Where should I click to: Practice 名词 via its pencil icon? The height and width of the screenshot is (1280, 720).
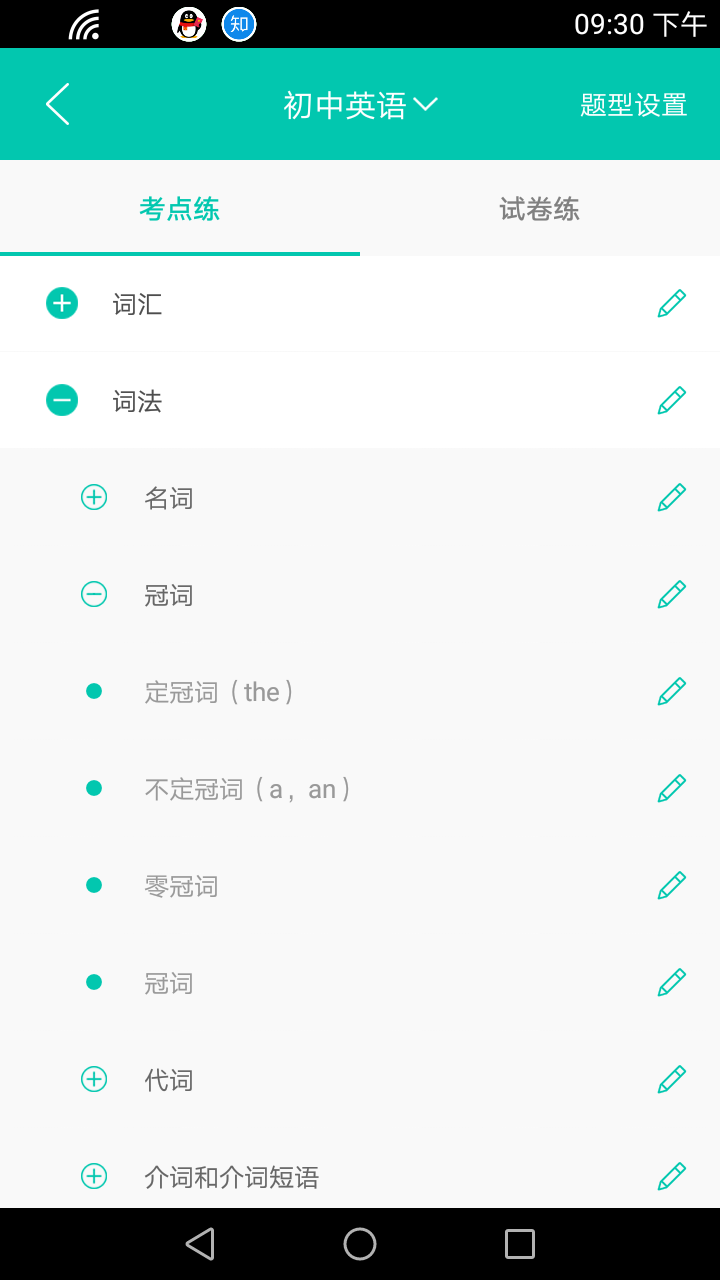(671, 497)
